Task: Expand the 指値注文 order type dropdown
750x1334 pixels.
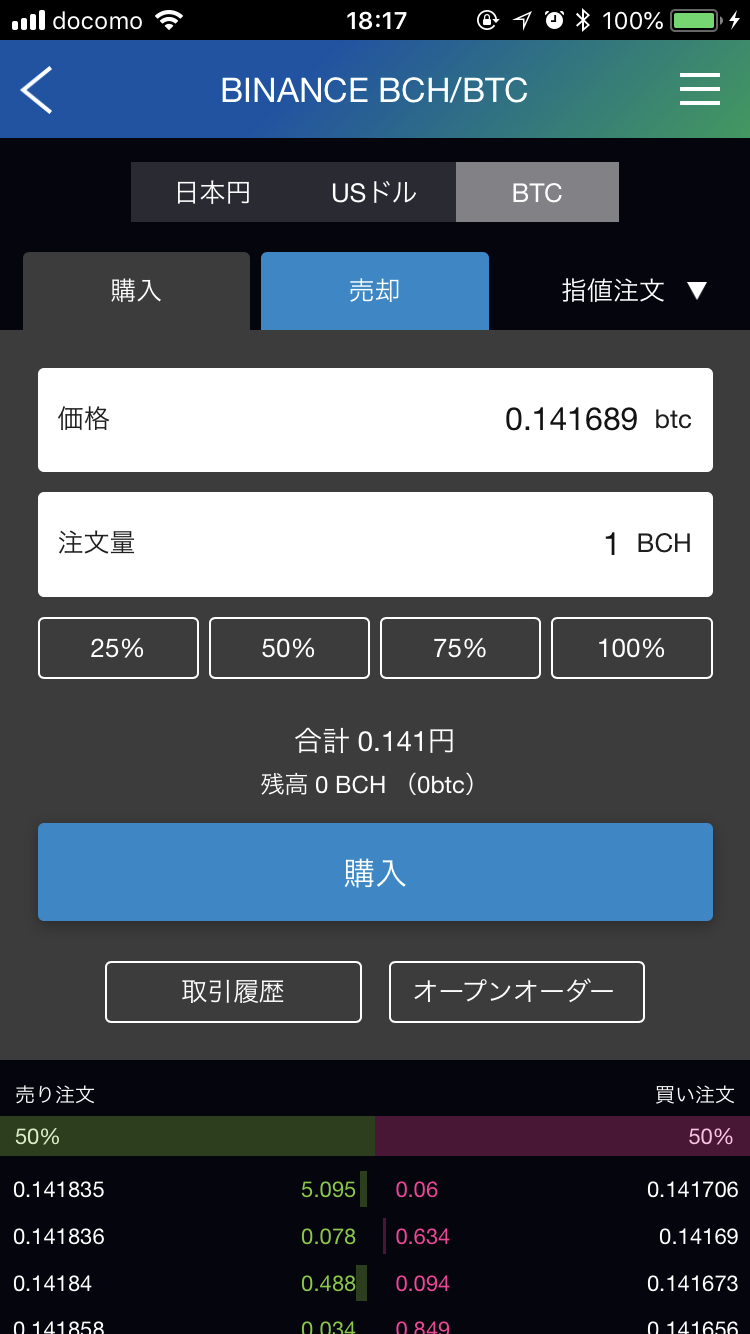Action: click(635, 291)
